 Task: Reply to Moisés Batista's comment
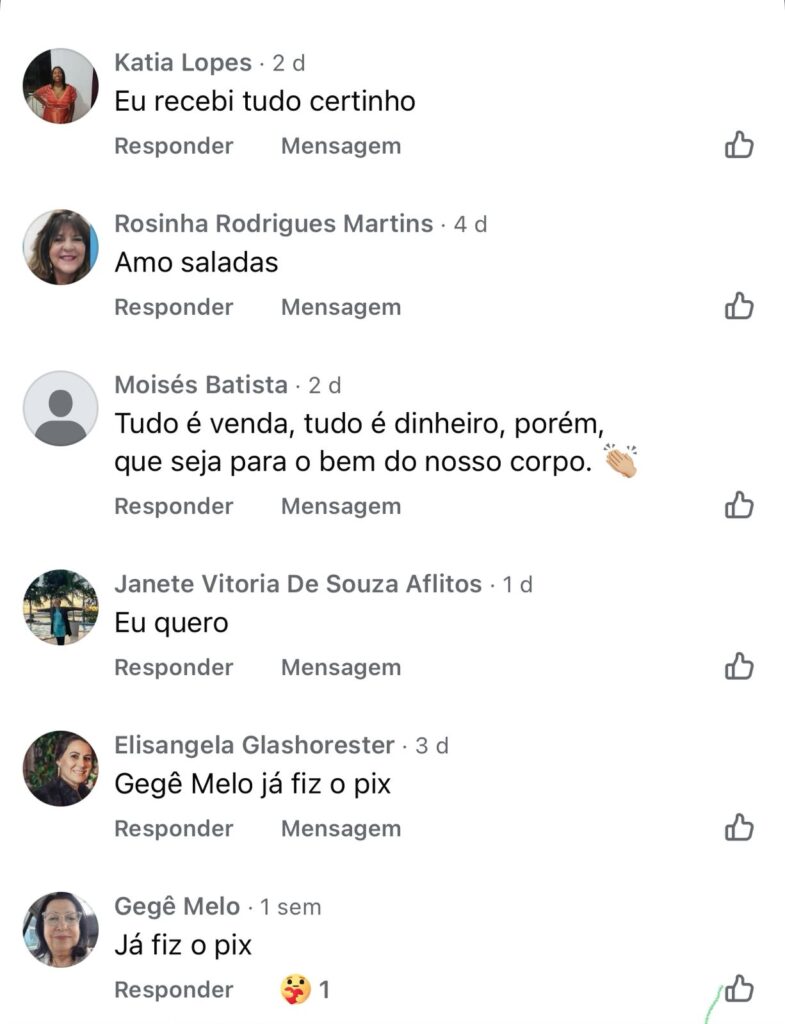(x=173, y=506)
